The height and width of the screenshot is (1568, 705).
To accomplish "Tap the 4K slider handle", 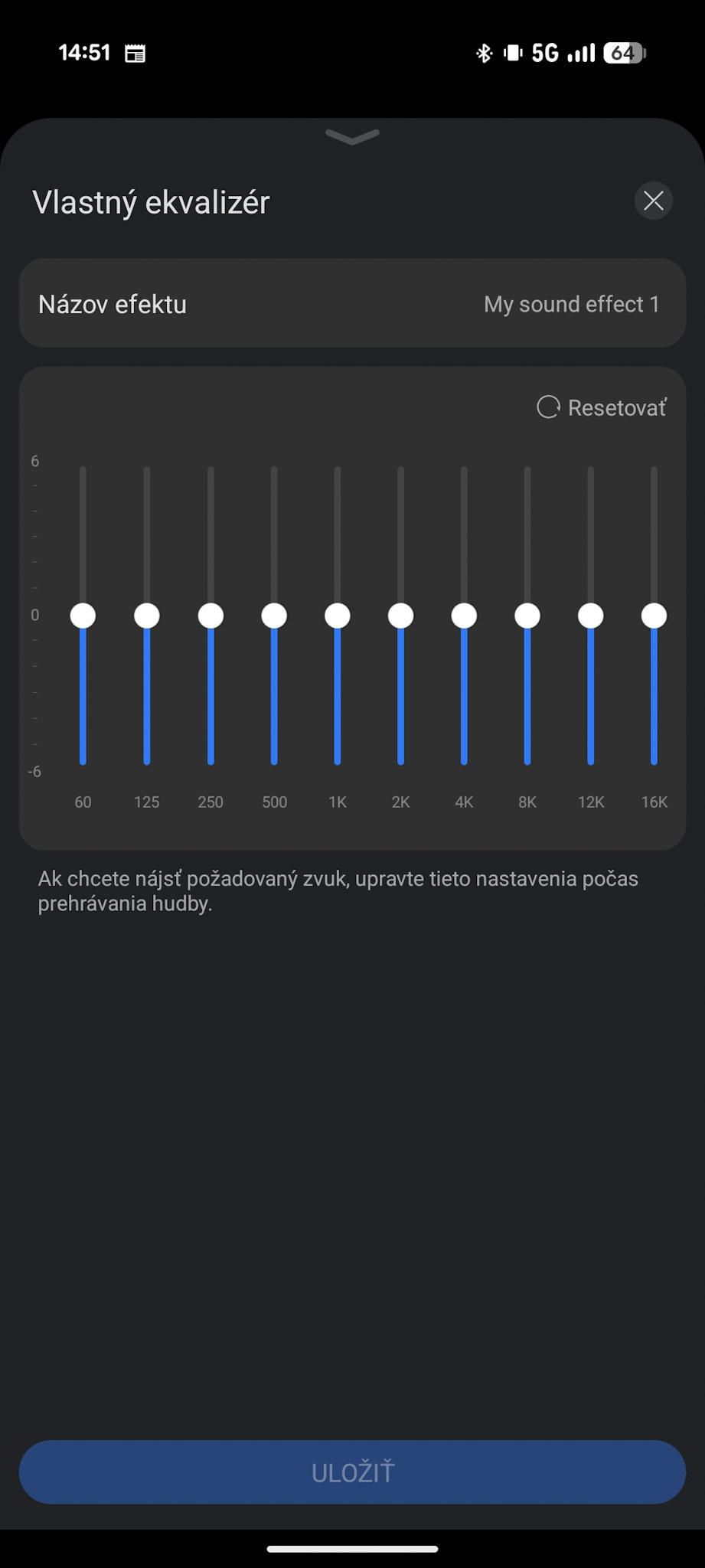I will click(464, 616).
